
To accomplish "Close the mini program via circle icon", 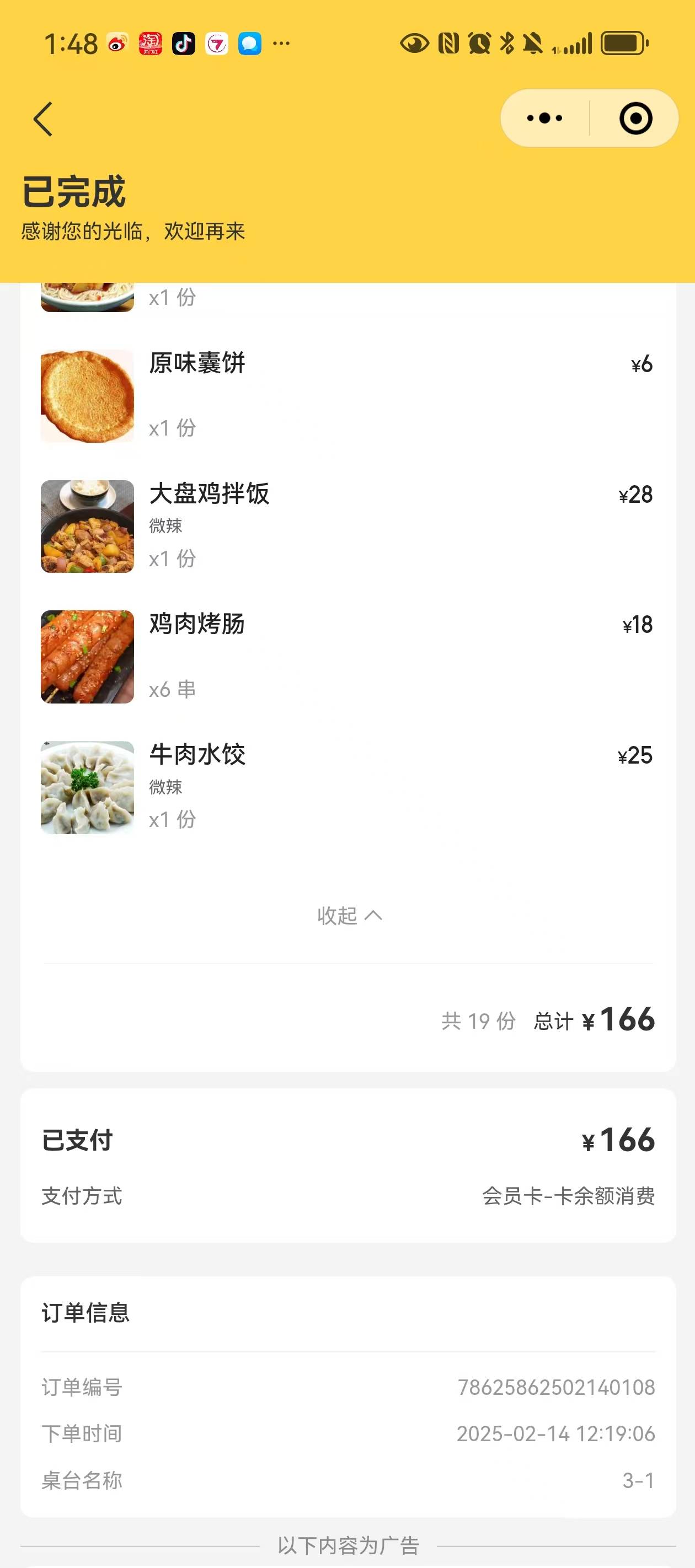I will coord(635,118).
